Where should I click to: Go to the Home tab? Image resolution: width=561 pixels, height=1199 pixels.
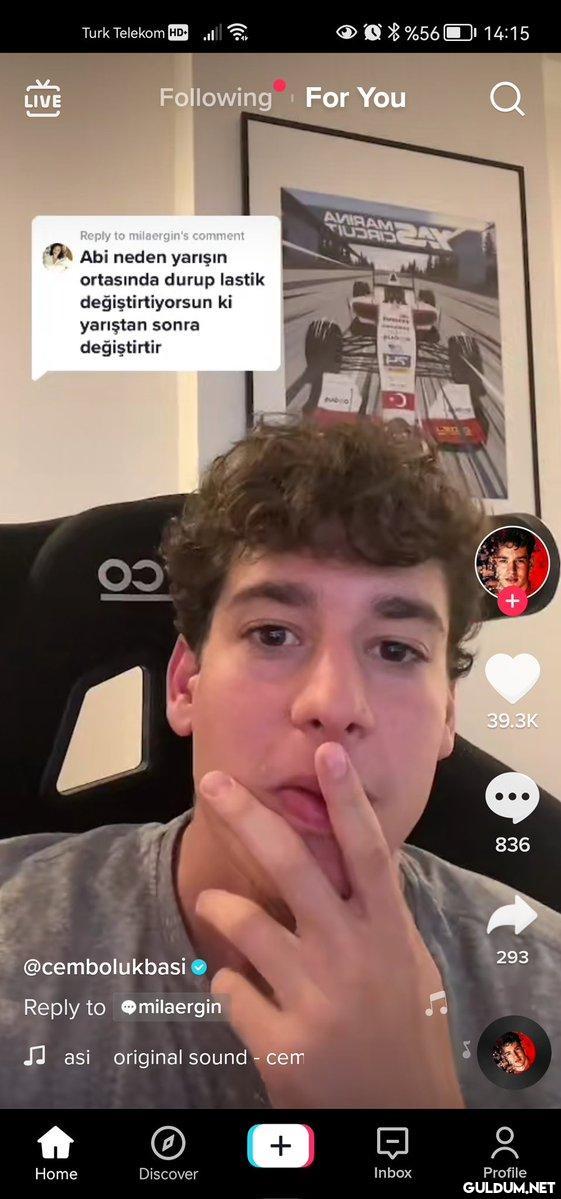pyautogui.click(x=56, y=1153)
